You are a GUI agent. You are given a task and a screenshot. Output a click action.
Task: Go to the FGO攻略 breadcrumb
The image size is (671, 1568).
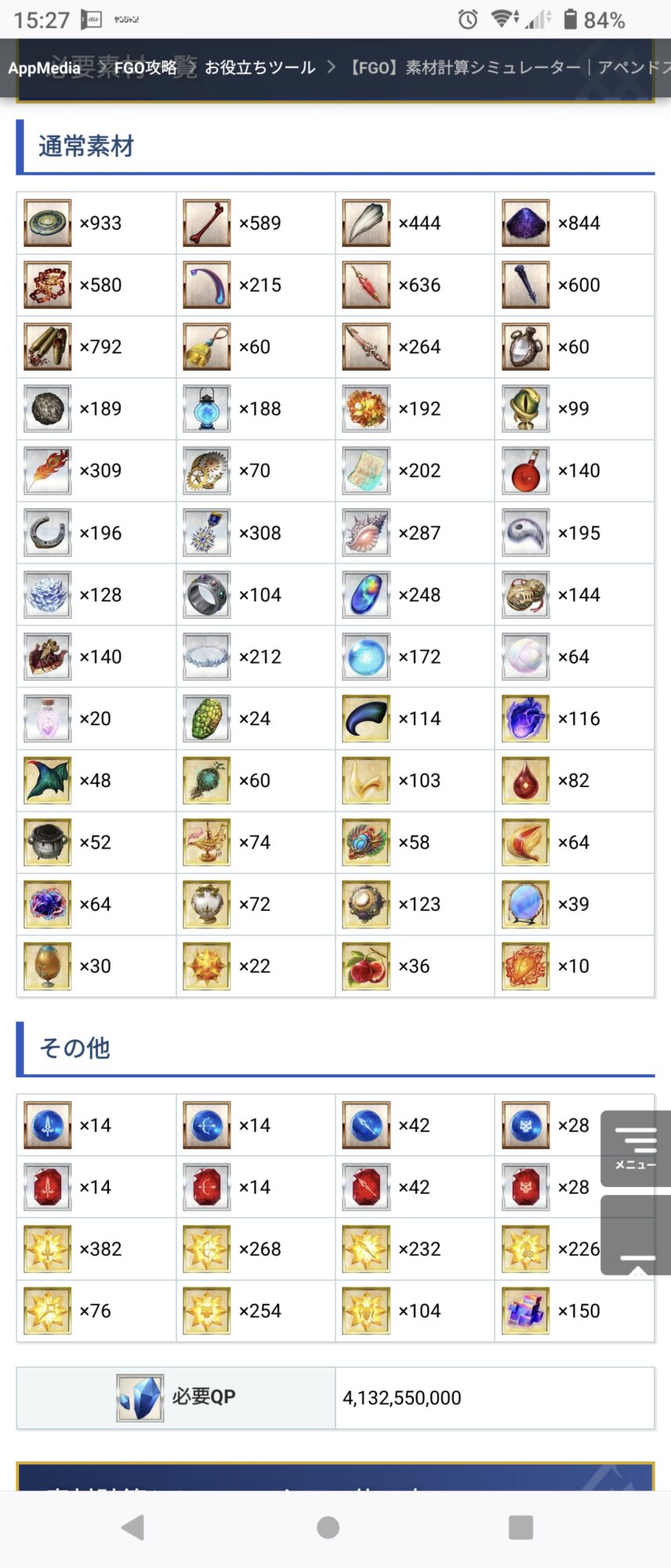[x=146, y=68]
